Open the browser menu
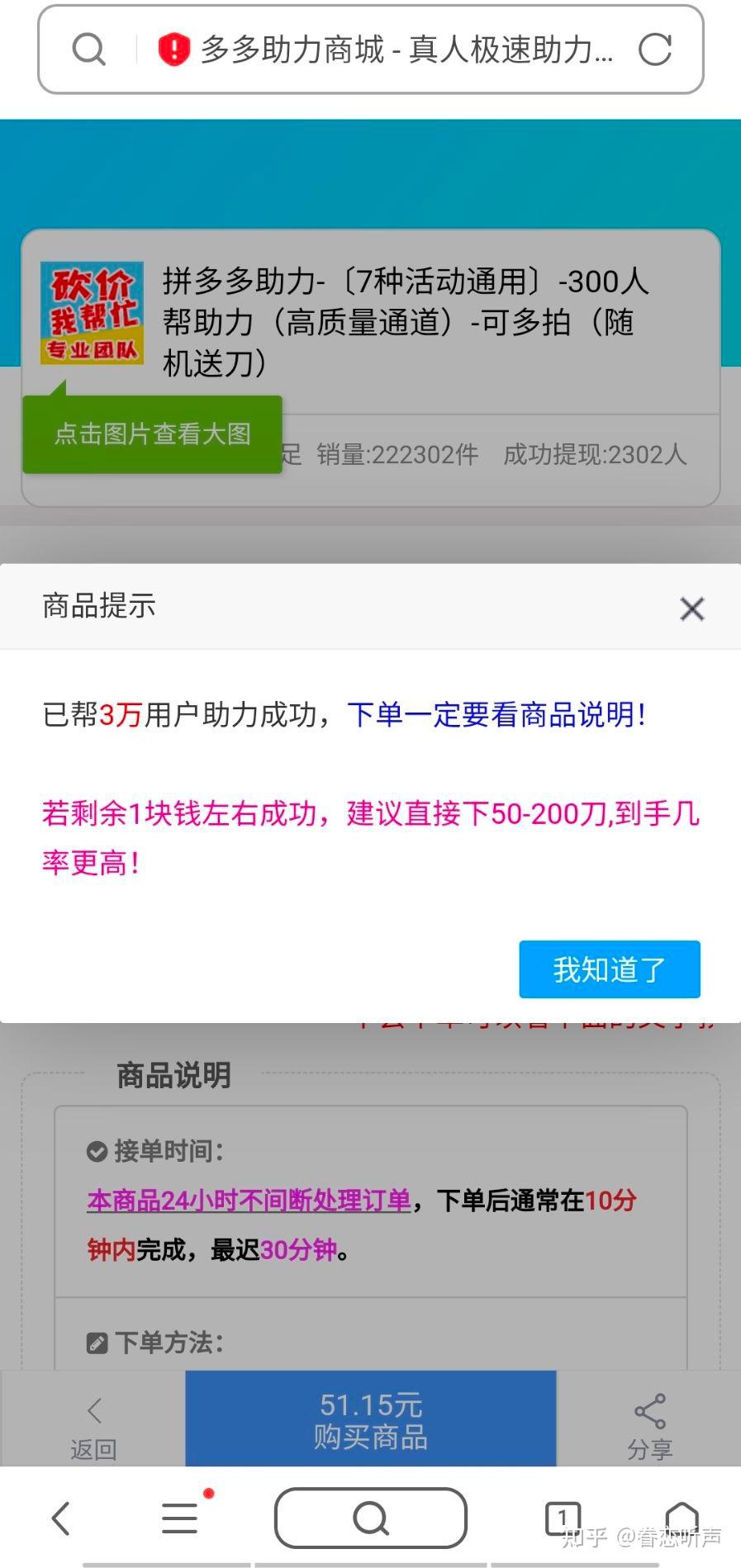The height and width of the screenshot is (1568, 741). click(180, 1518)
